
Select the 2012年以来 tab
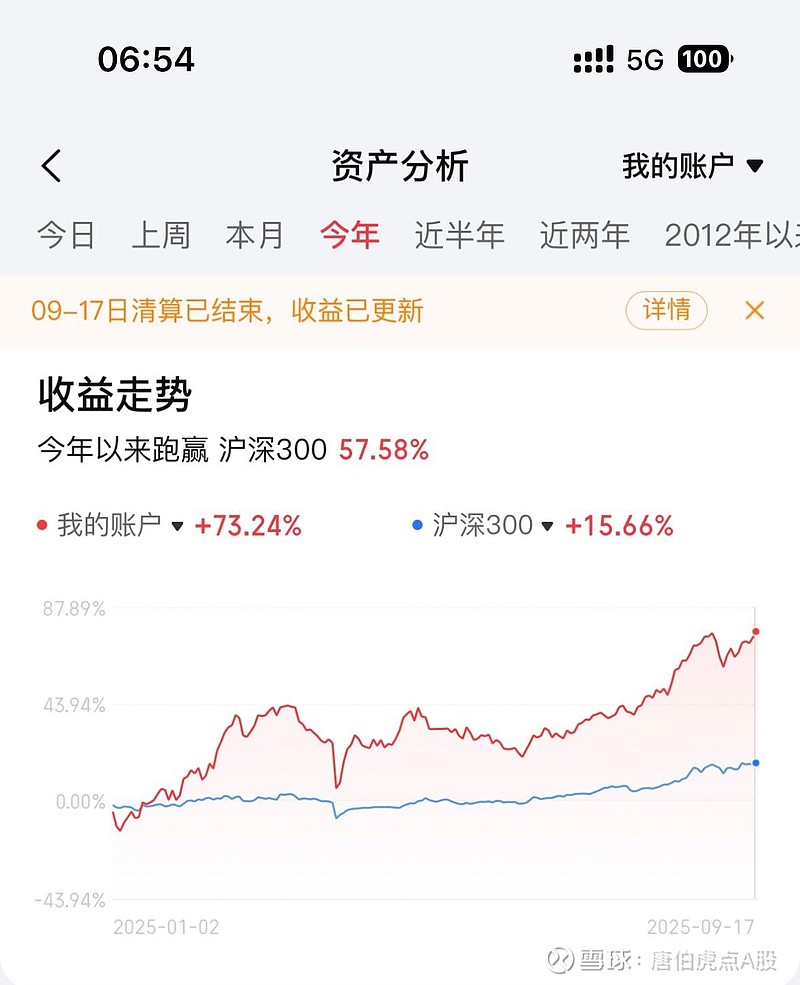(732, 236)
